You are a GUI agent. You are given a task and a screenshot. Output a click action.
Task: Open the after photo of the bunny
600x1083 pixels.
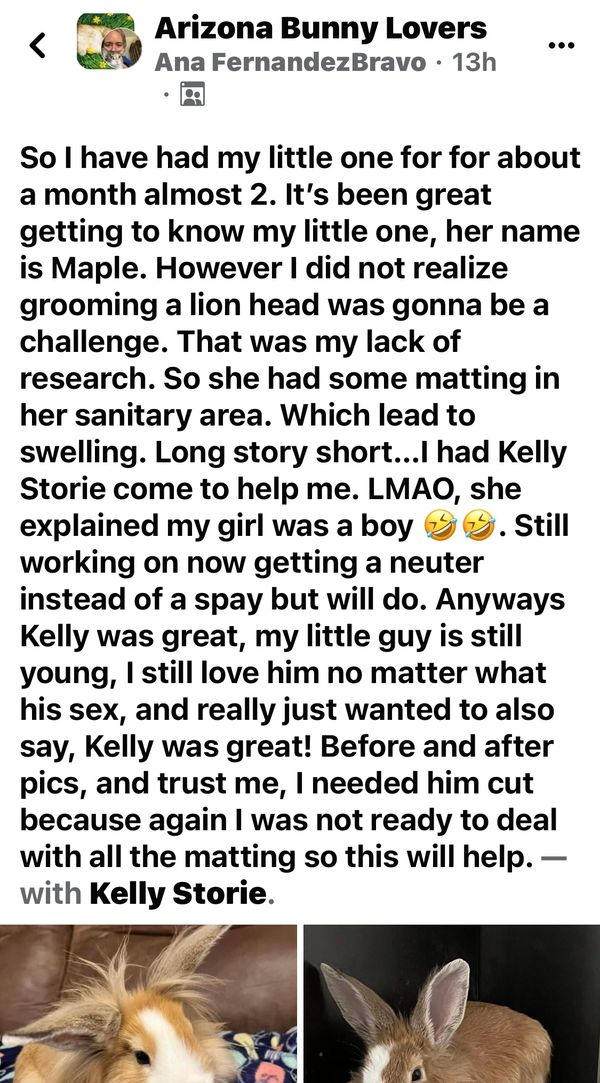(451, 1004)
